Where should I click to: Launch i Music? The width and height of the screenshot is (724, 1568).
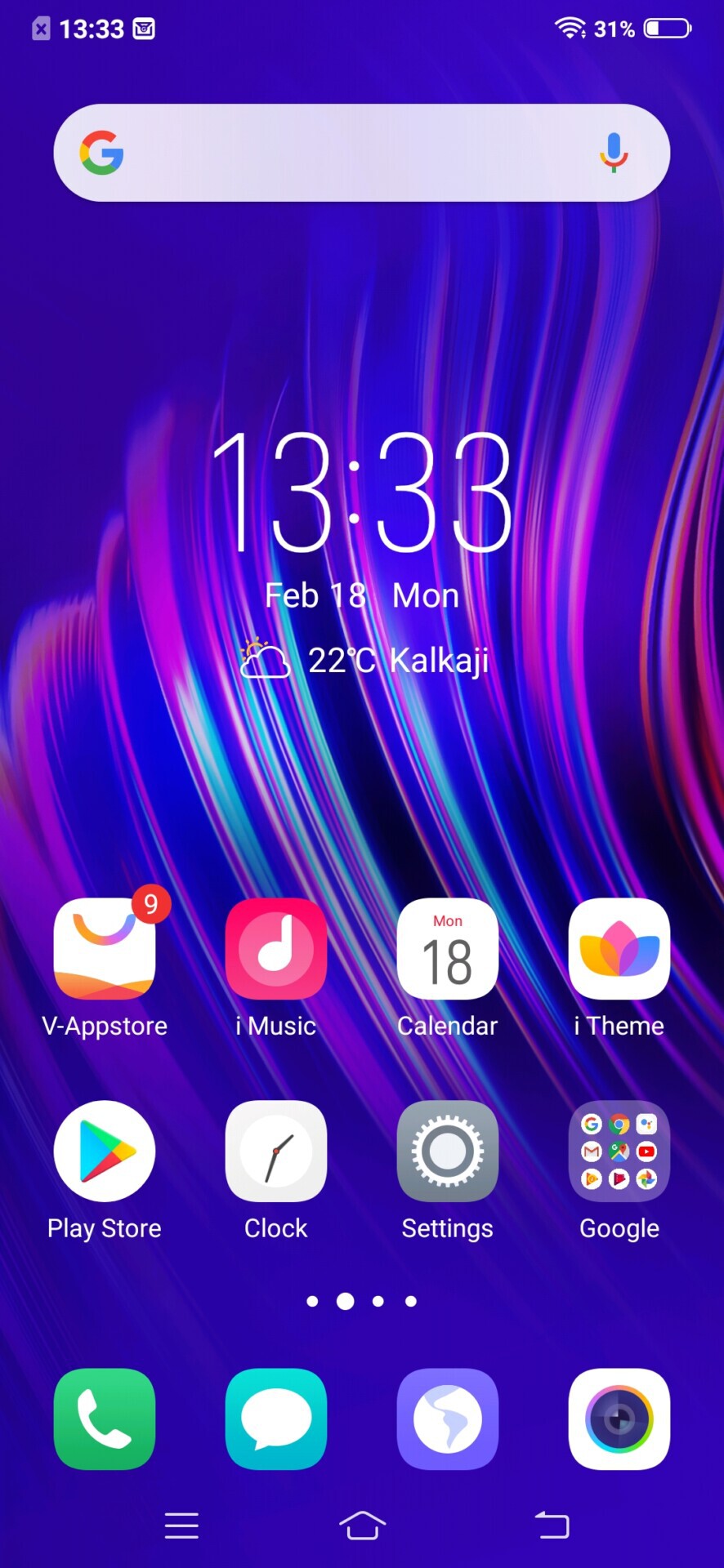(x=276, y=949)
